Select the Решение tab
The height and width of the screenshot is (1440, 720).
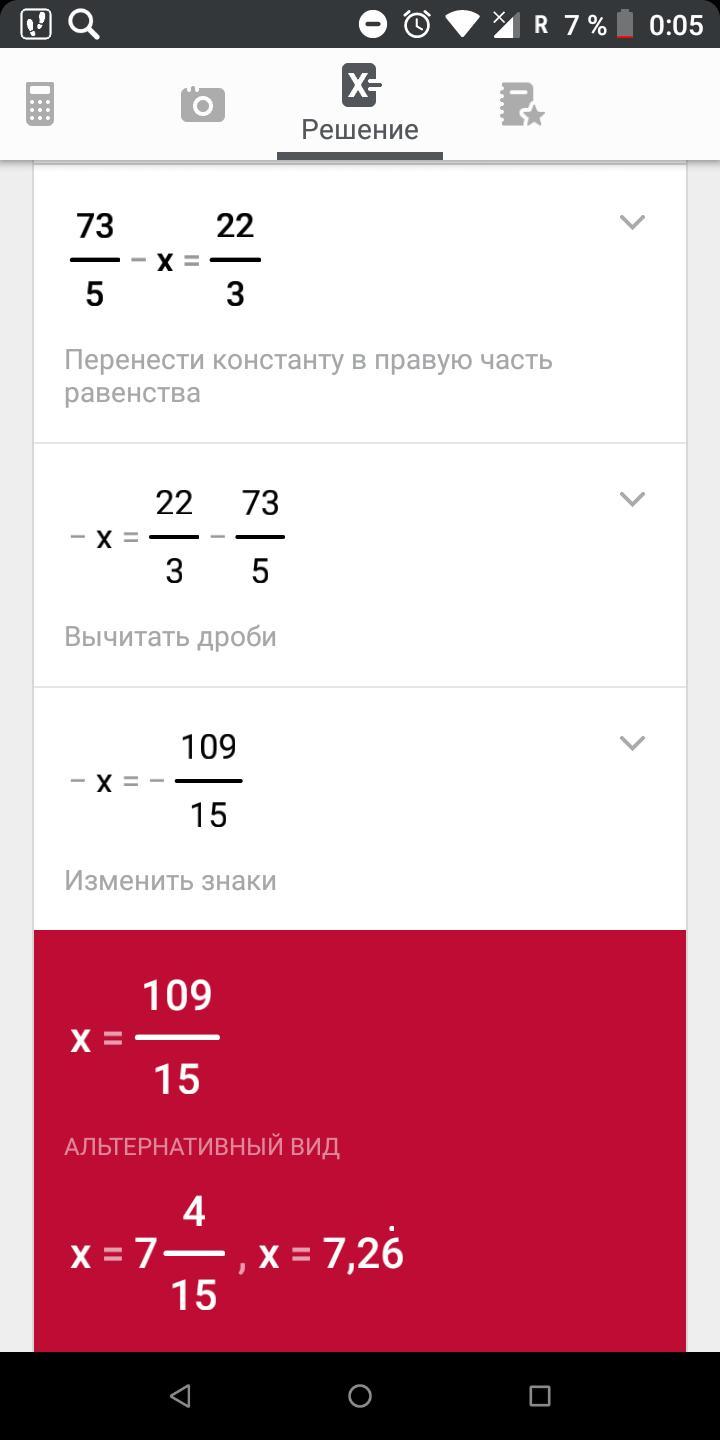tap(360, 104)
